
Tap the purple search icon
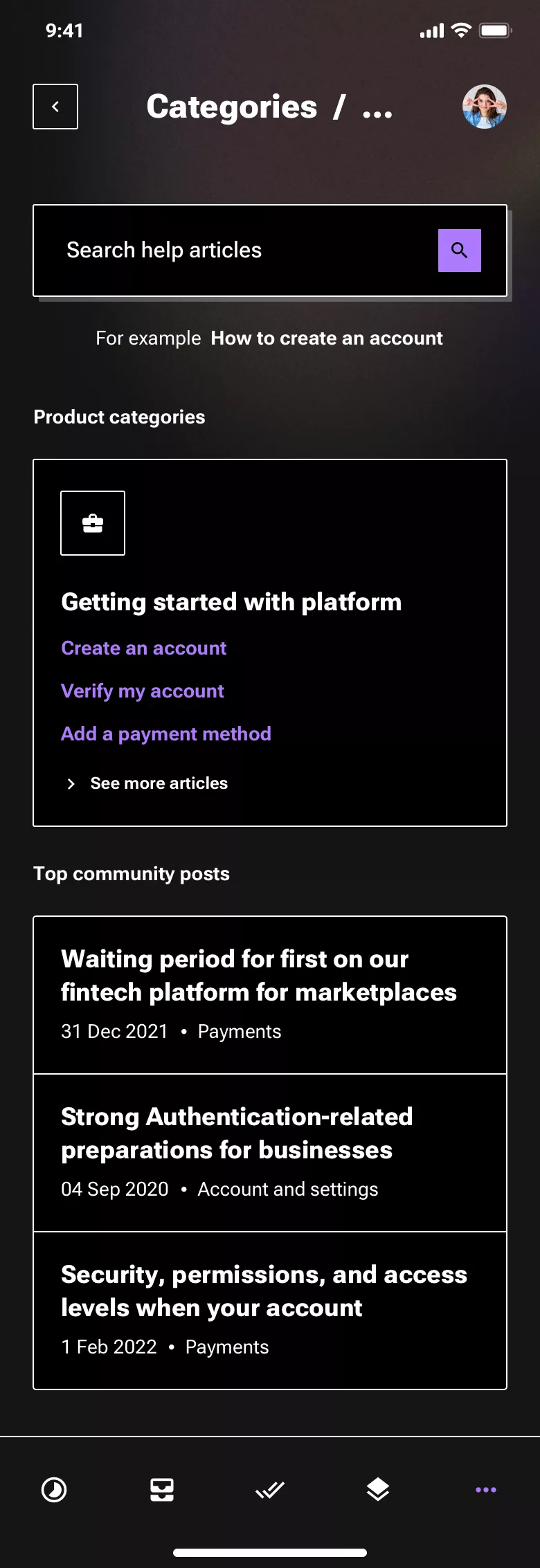click(x=460, y=250)
